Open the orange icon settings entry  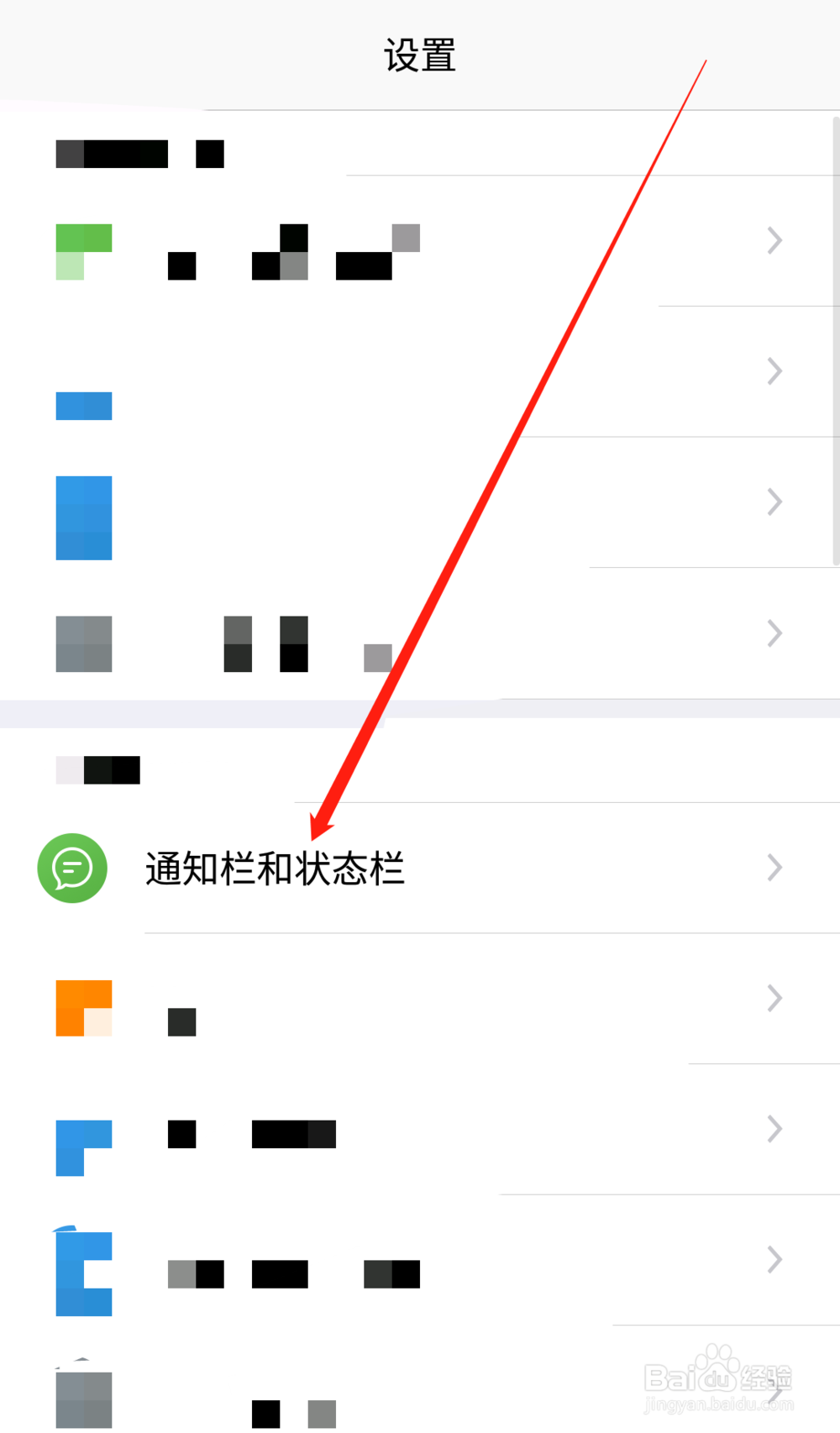pyautogui.click(x=83, y=1007)
